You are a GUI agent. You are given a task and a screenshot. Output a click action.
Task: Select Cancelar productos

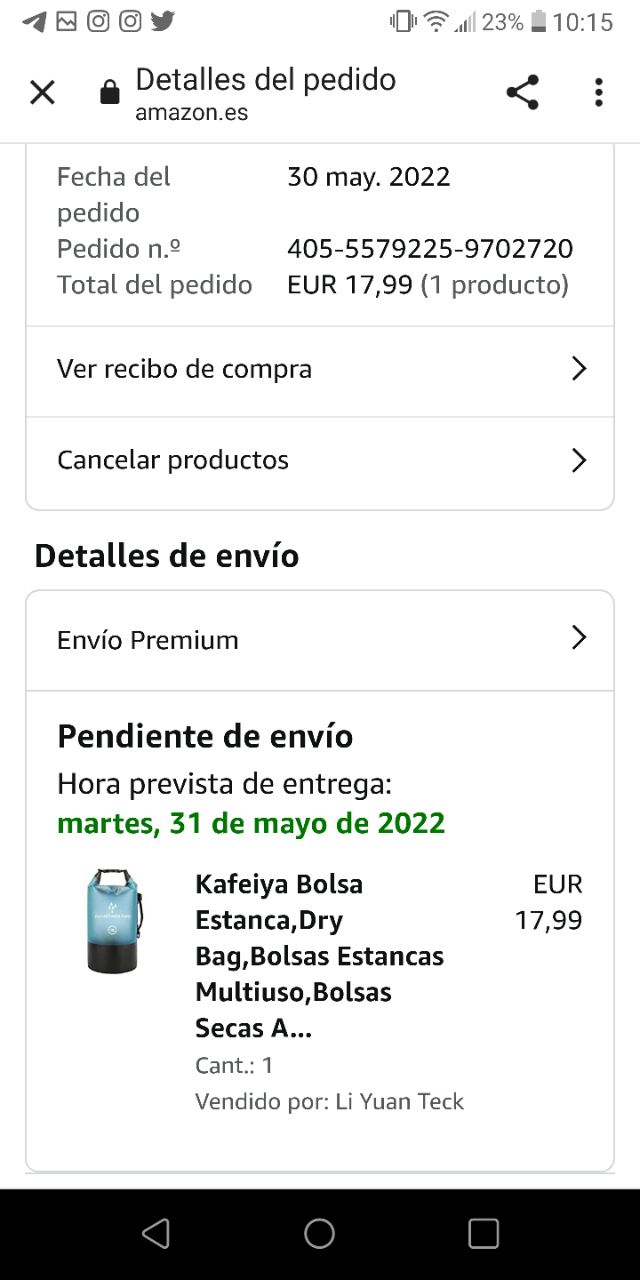[x=319, y=461]
